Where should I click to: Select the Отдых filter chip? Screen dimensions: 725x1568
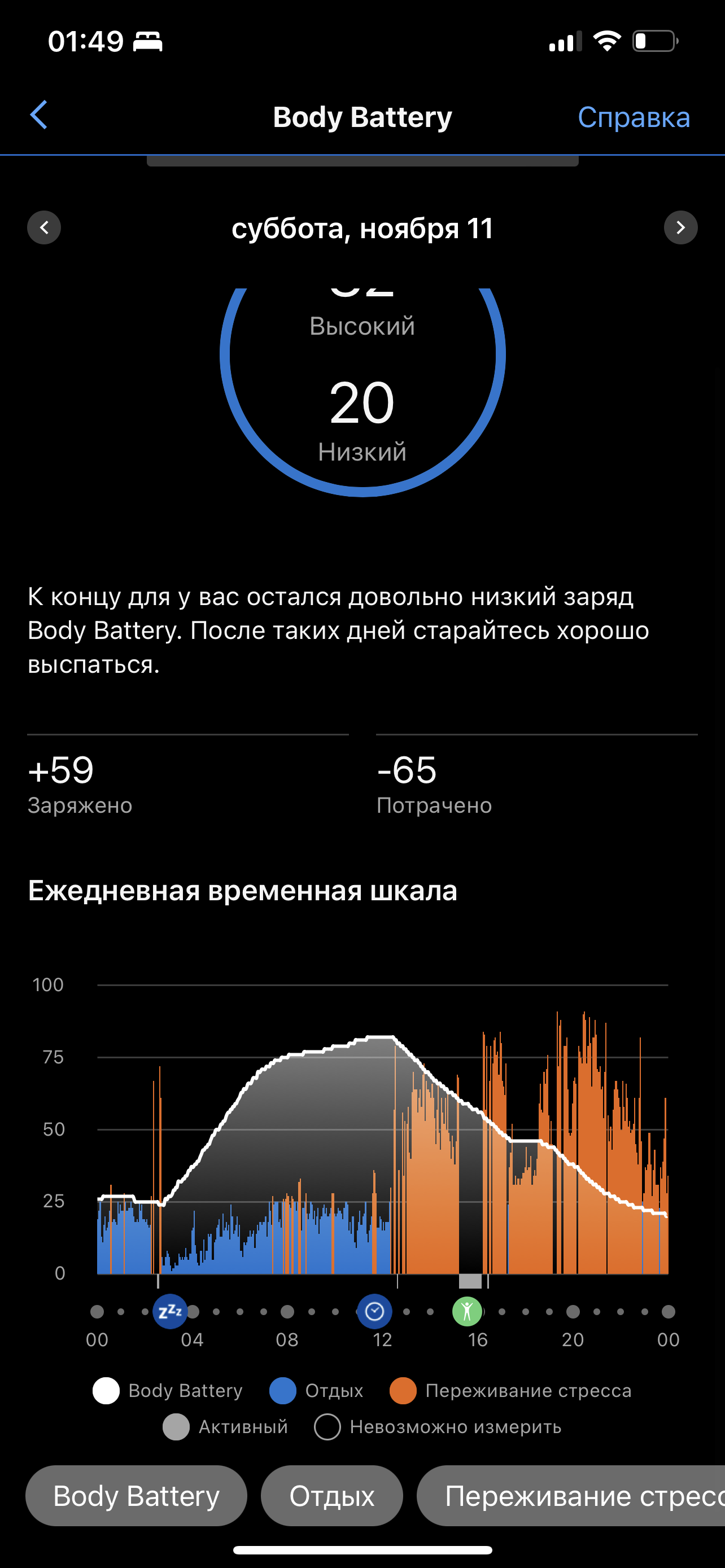point(332,1496)
